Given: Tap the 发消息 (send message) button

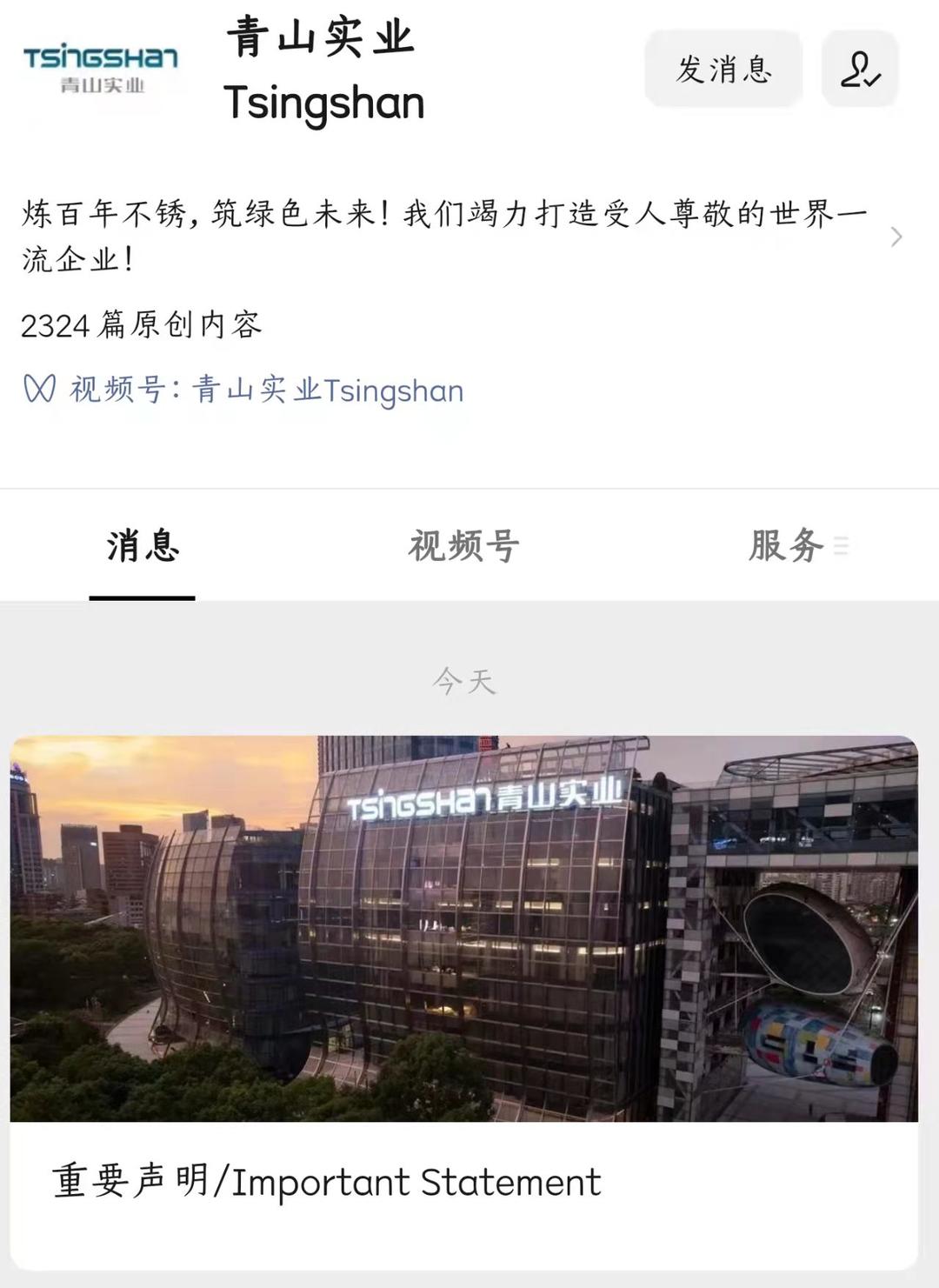Looking at the screenshot, I should pyautogui.click(x=723, y=70).
